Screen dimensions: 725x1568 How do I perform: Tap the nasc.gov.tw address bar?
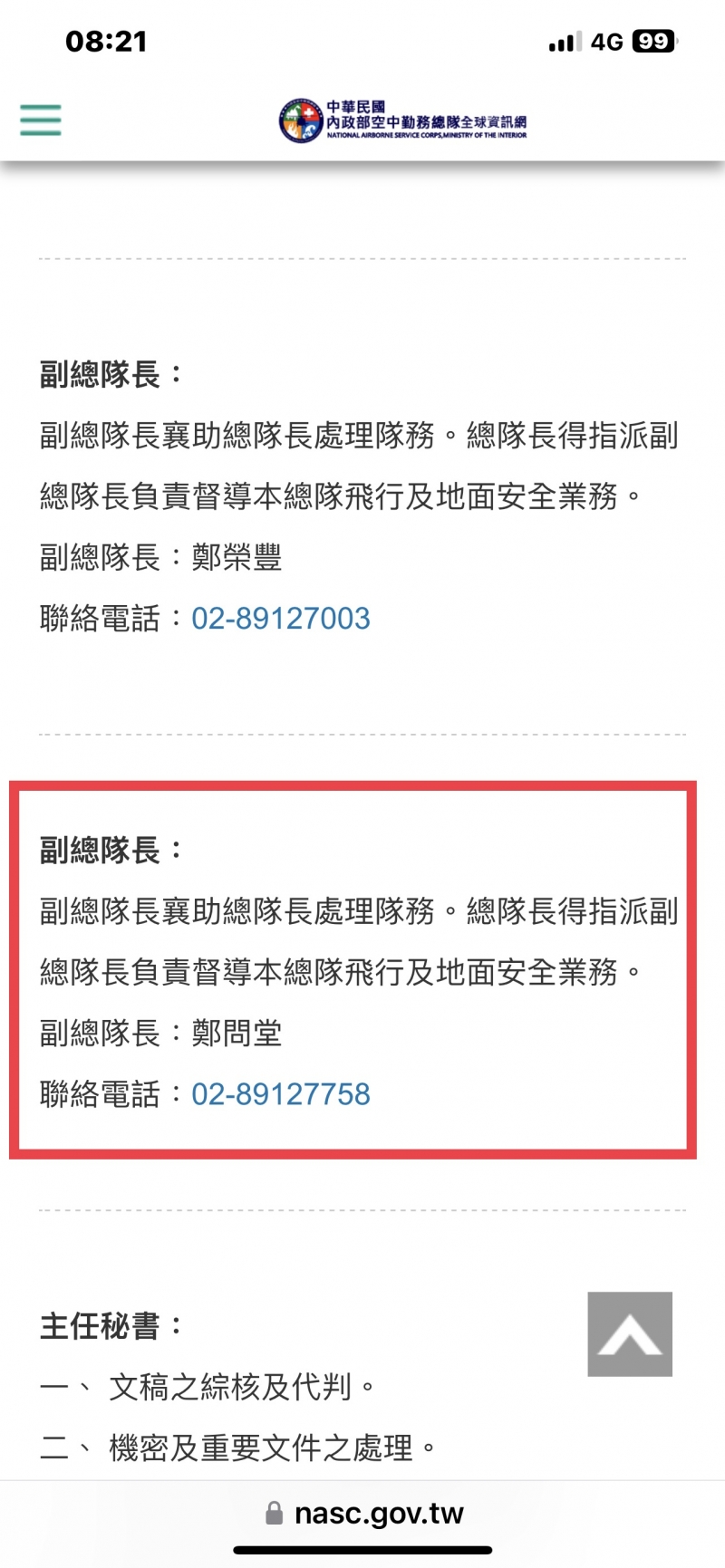pos(363,1513)
